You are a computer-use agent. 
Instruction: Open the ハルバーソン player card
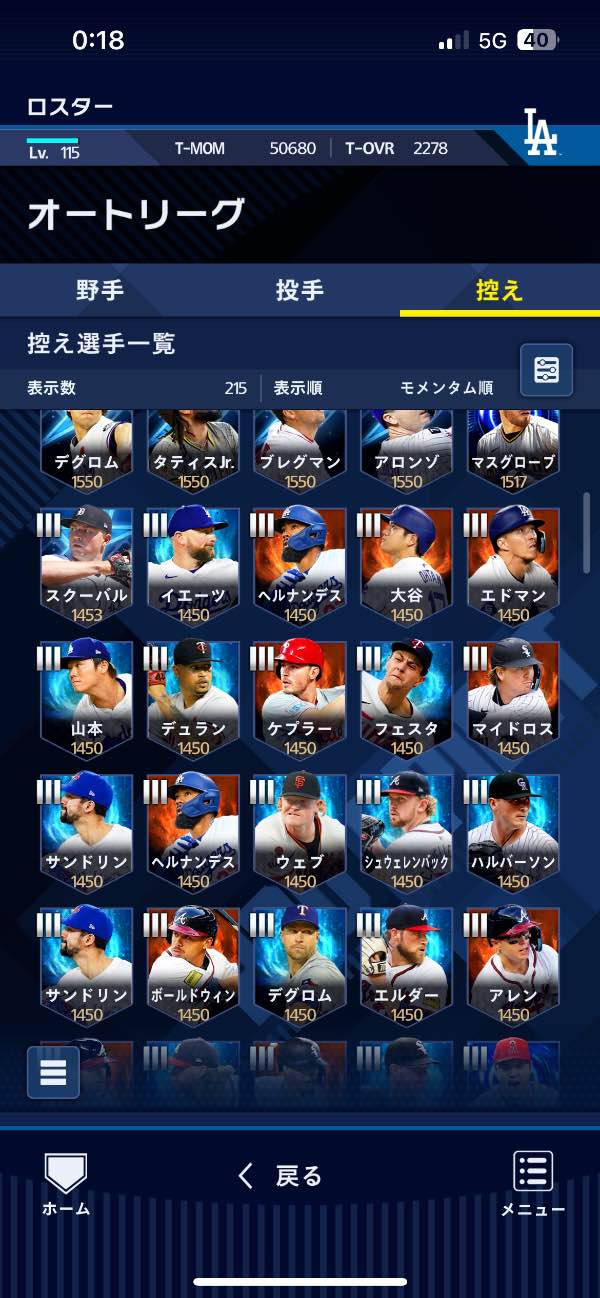point(513,831)
